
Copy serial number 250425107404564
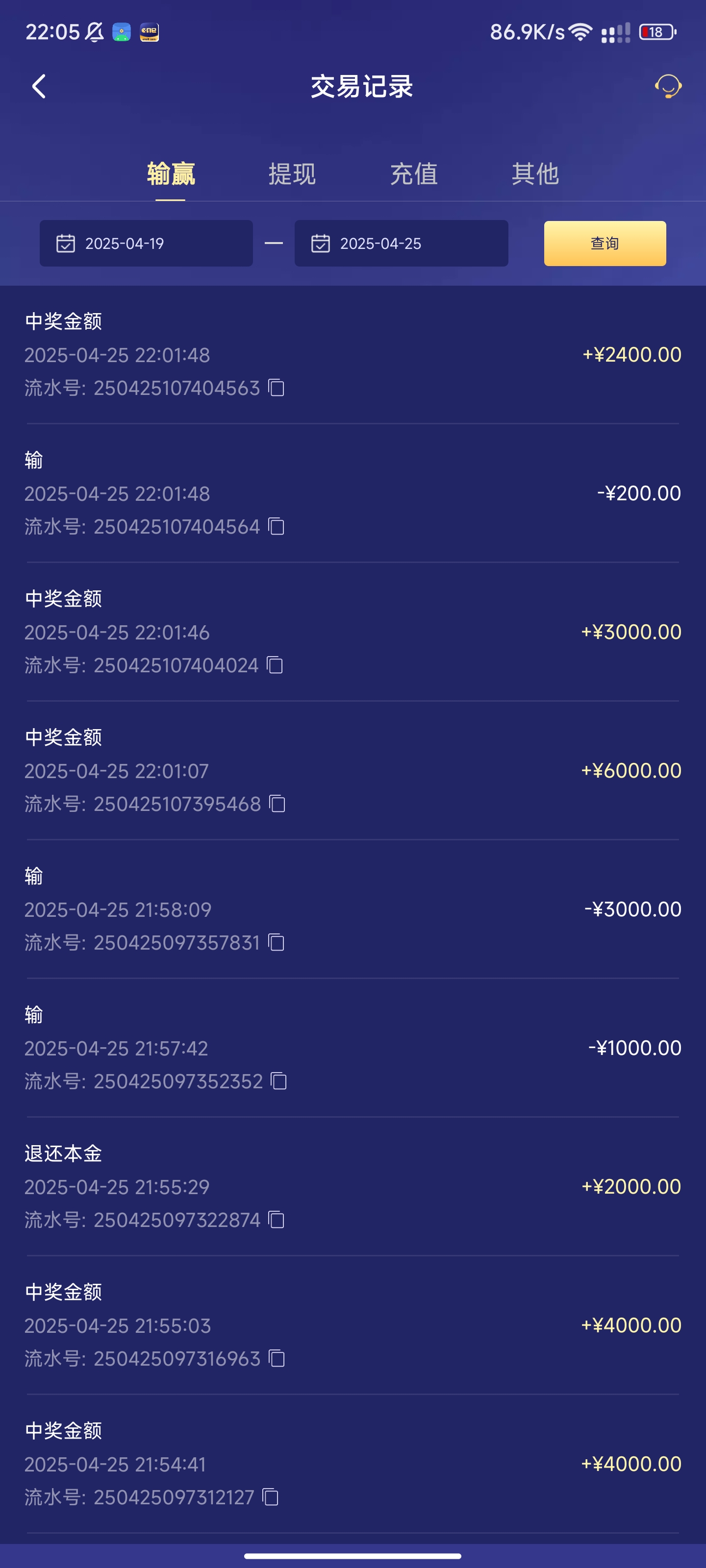[x=277, y=527]
